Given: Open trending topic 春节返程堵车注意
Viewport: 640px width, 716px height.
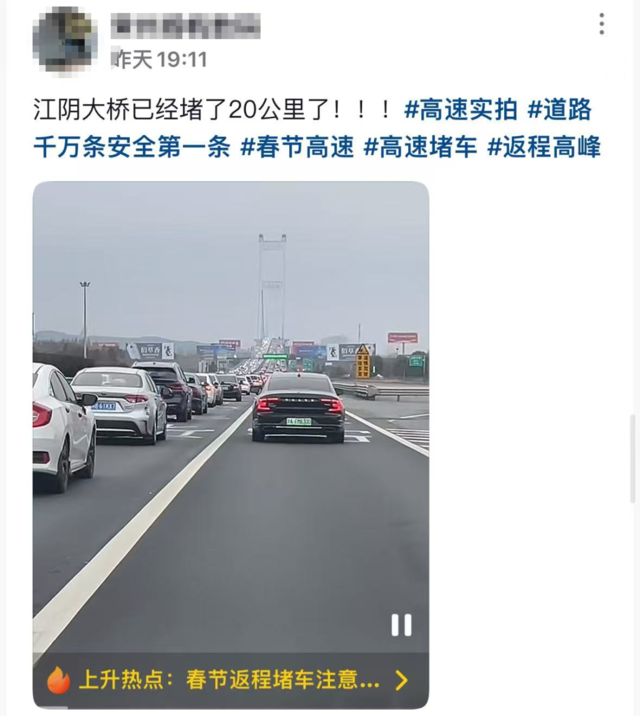Looking at the screenshot, I should (230, 681).
